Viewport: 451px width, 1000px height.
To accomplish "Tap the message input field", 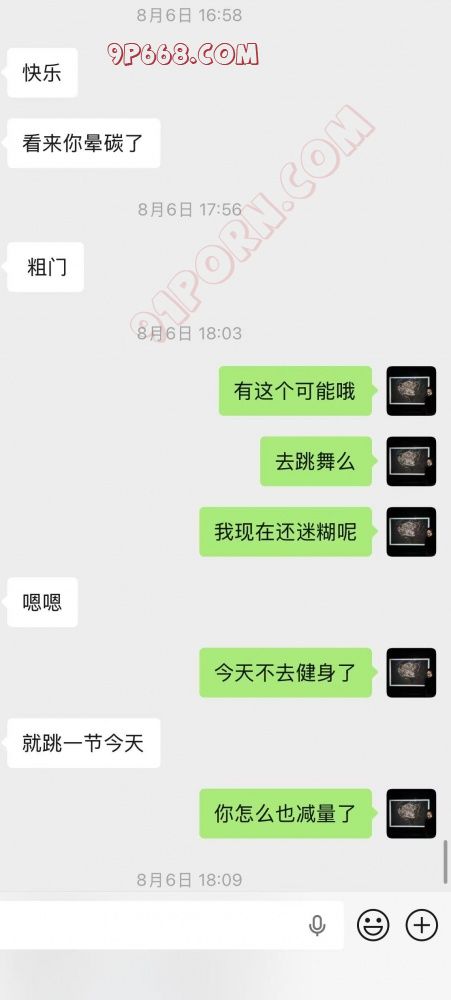I will [170, 925].
